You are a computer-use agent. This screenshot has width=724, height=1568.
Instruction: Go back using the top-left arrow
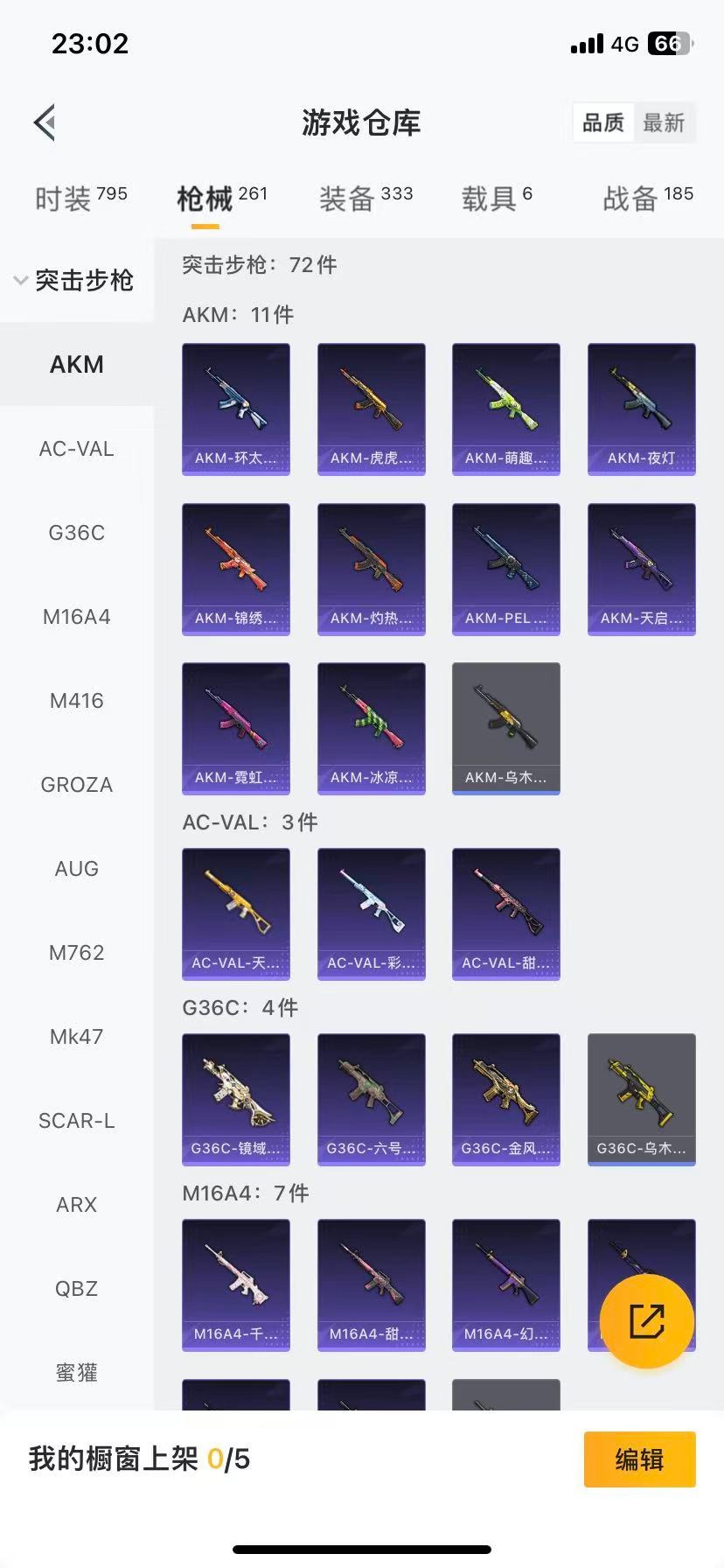45,122
